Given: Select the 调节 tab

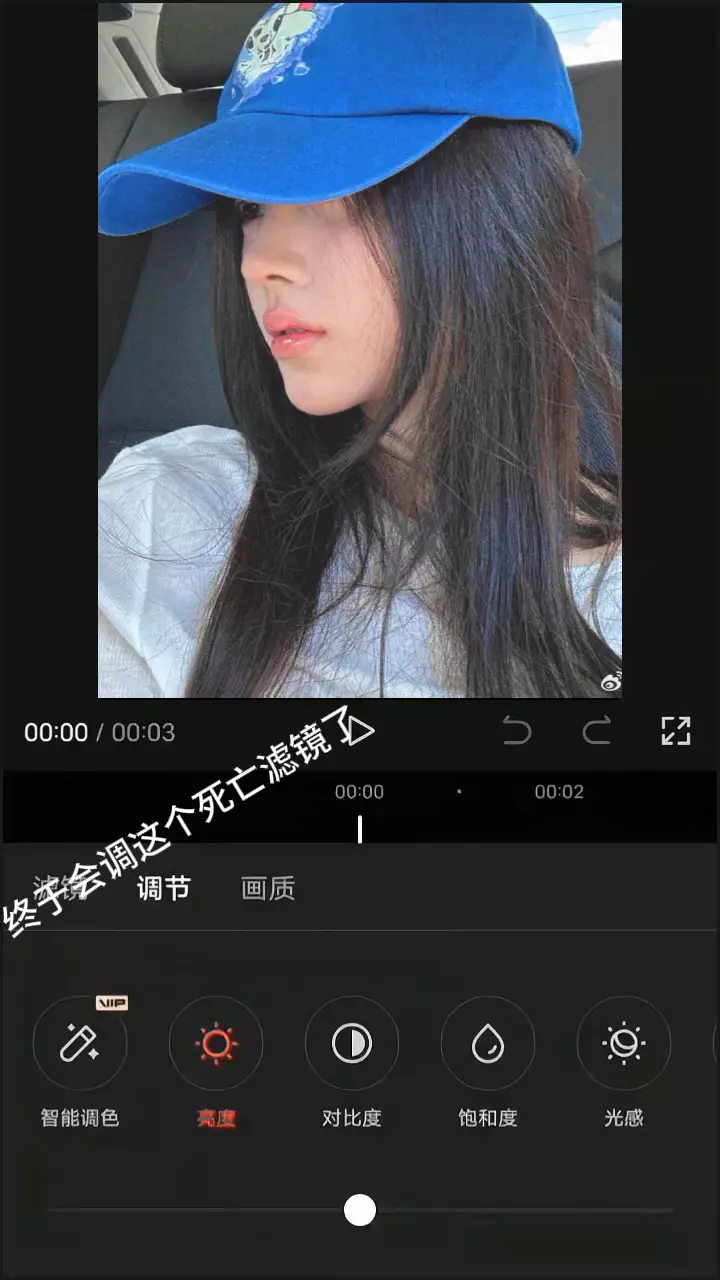Looking at the screenshot, I should click(163, 888).
